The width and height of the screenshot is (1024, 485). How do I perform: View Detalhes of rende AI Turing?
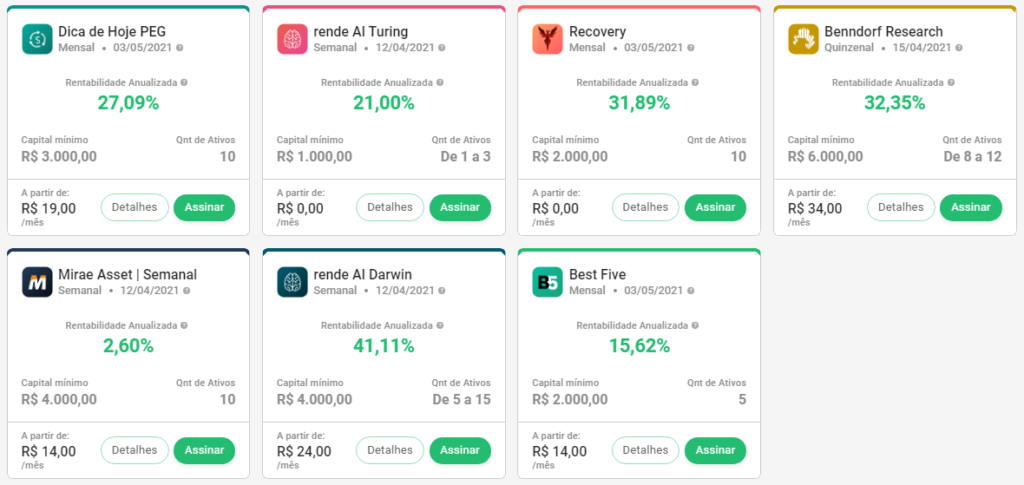pos(390,207)
